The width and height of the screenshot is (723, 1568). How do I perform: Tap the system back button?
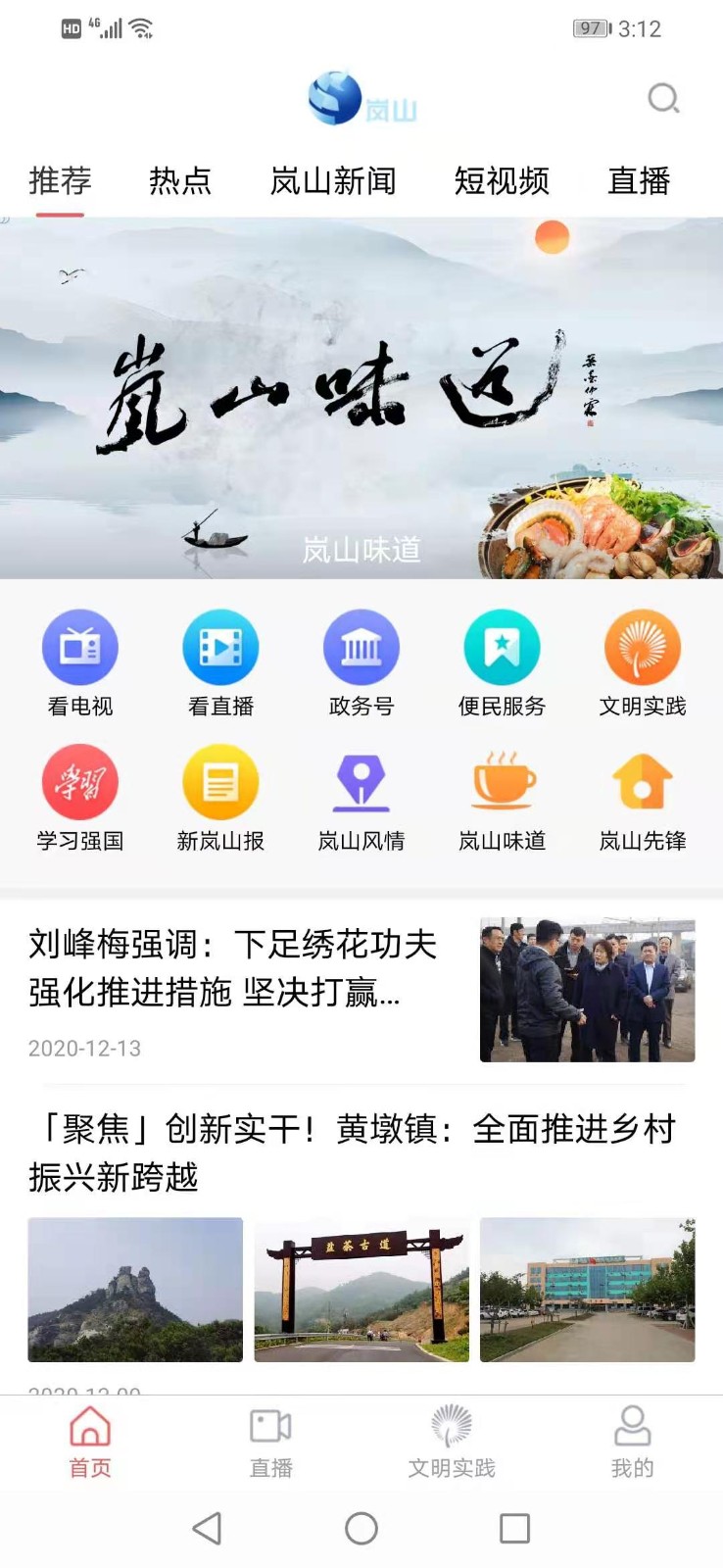[x=207, y=1528]
